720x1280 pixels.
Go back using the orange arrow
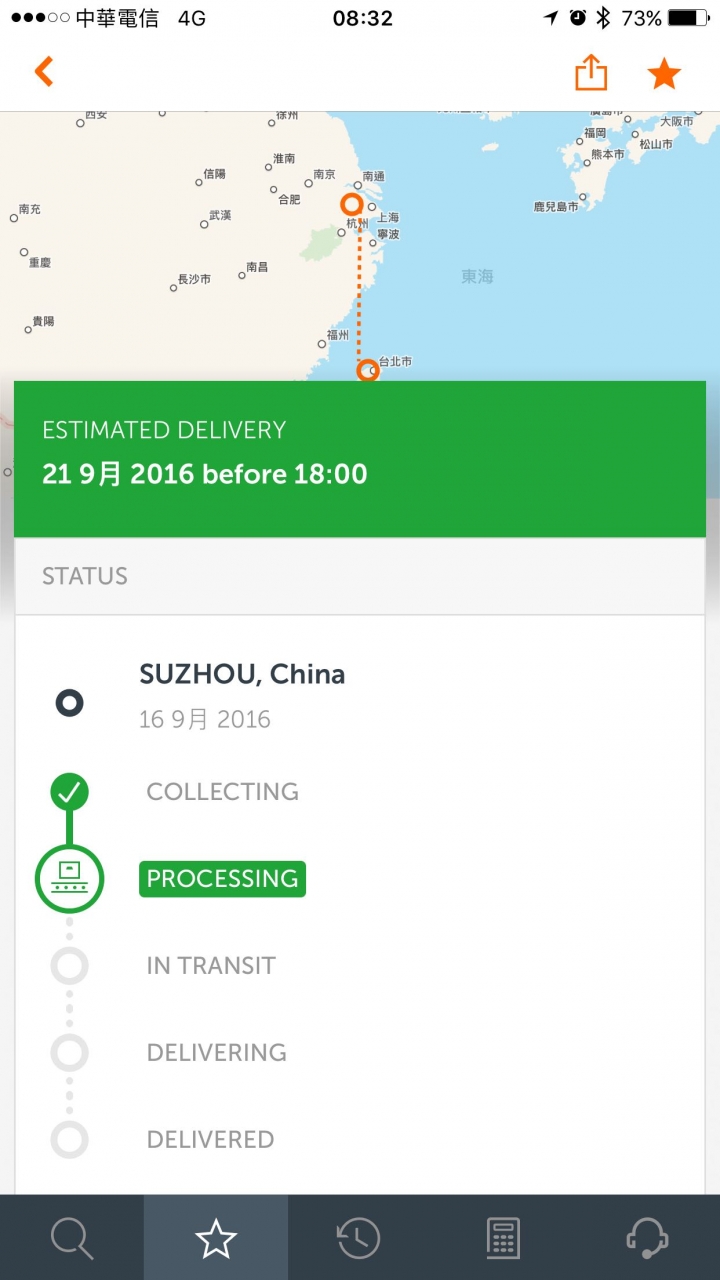click(44, 72)
